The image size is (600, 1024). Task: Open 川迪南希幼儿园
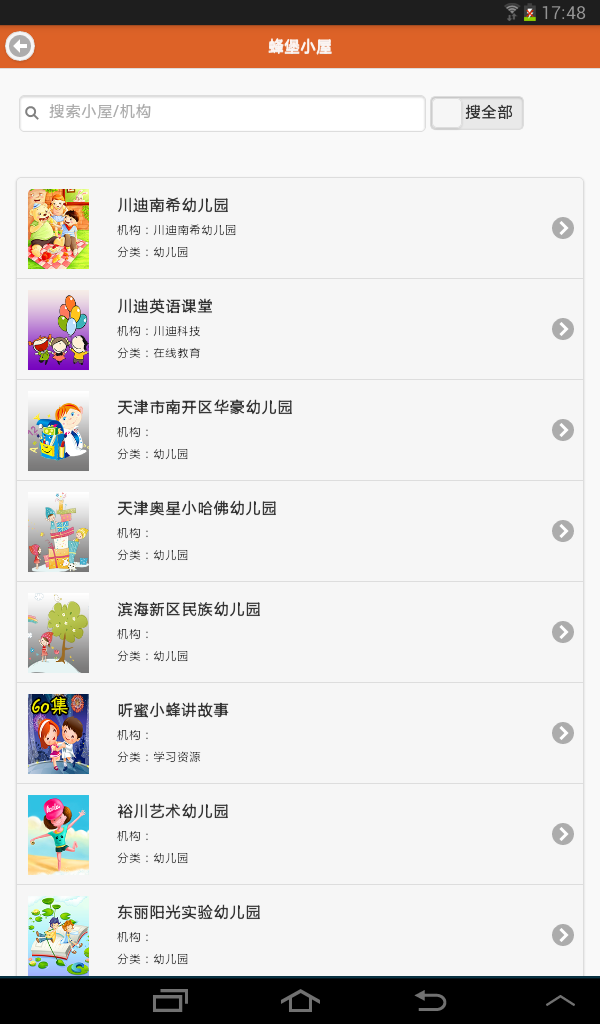300,228
